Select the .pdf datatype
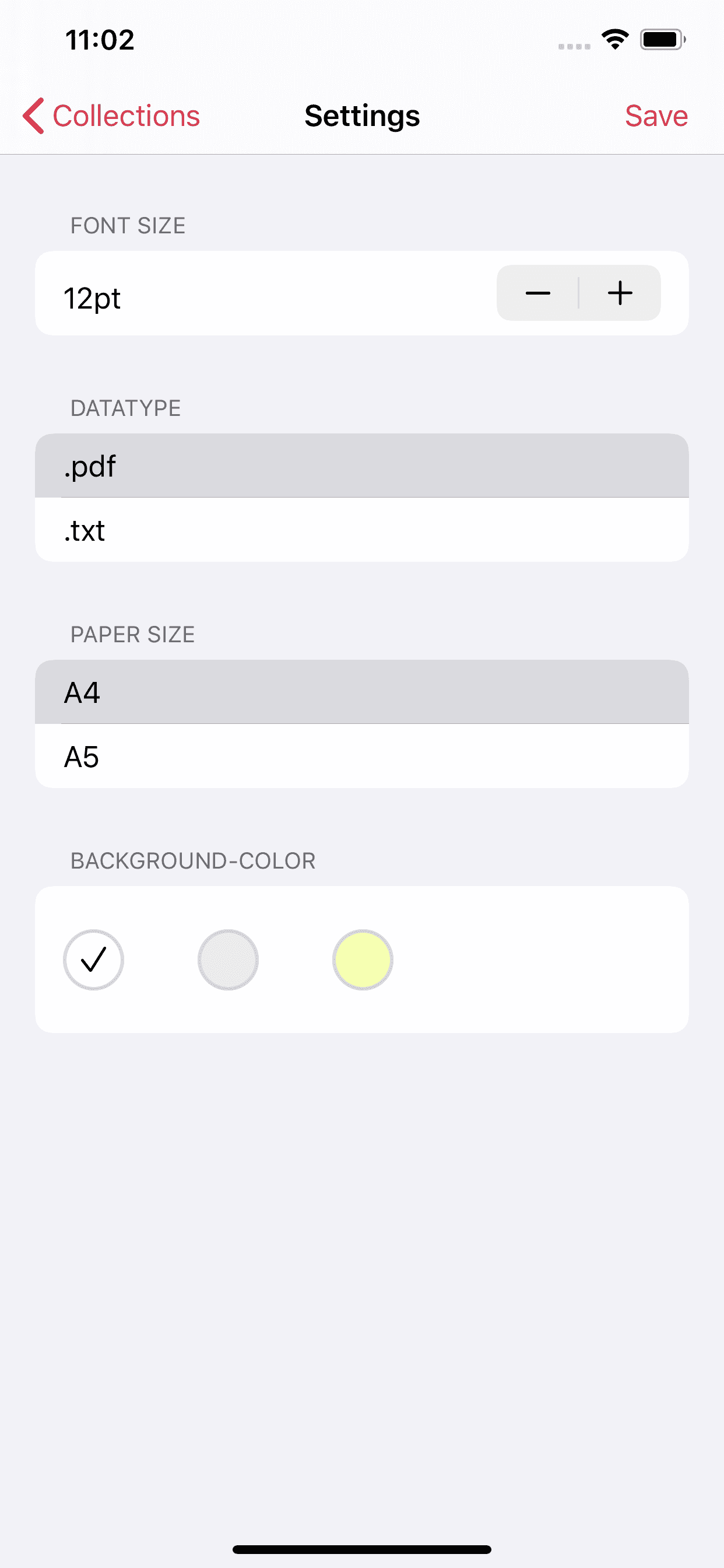This screenshot has width=724, height=1568. (362, 466)
